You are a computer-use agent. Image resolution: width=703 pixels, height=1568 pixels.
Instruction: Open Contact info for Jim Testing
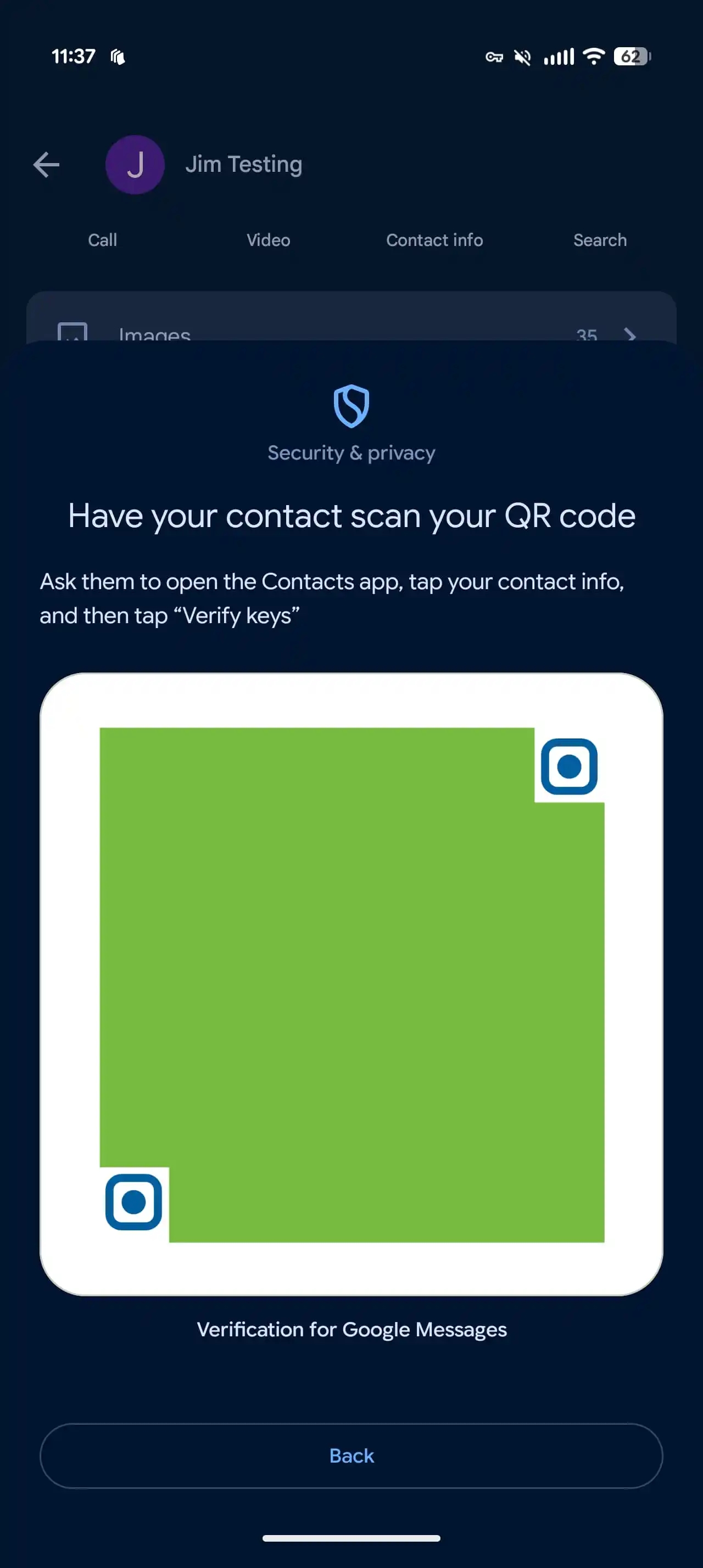pyautogui.click(x=434, y=239)
